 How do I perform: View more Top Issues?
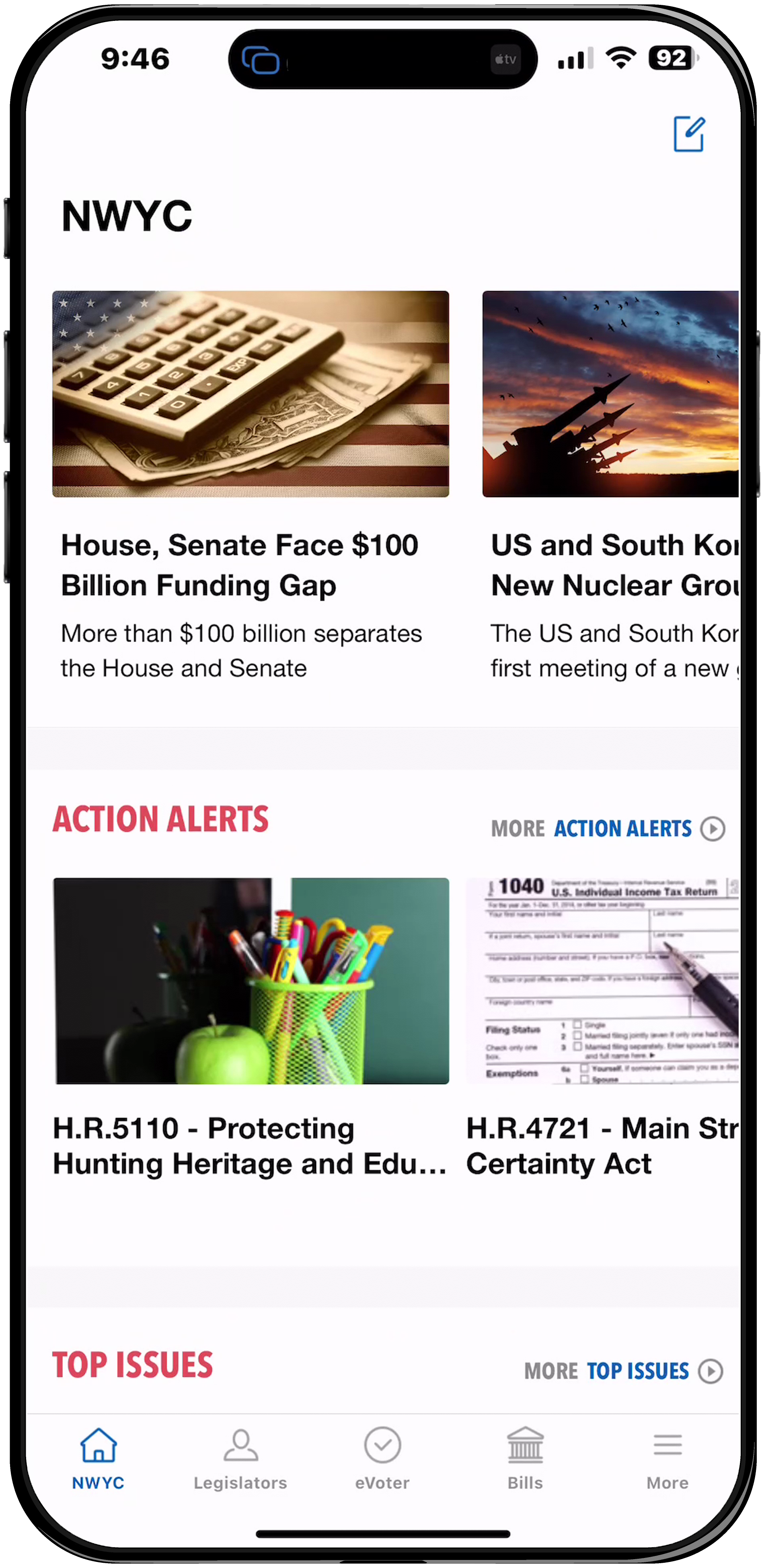coord(623,1371)
